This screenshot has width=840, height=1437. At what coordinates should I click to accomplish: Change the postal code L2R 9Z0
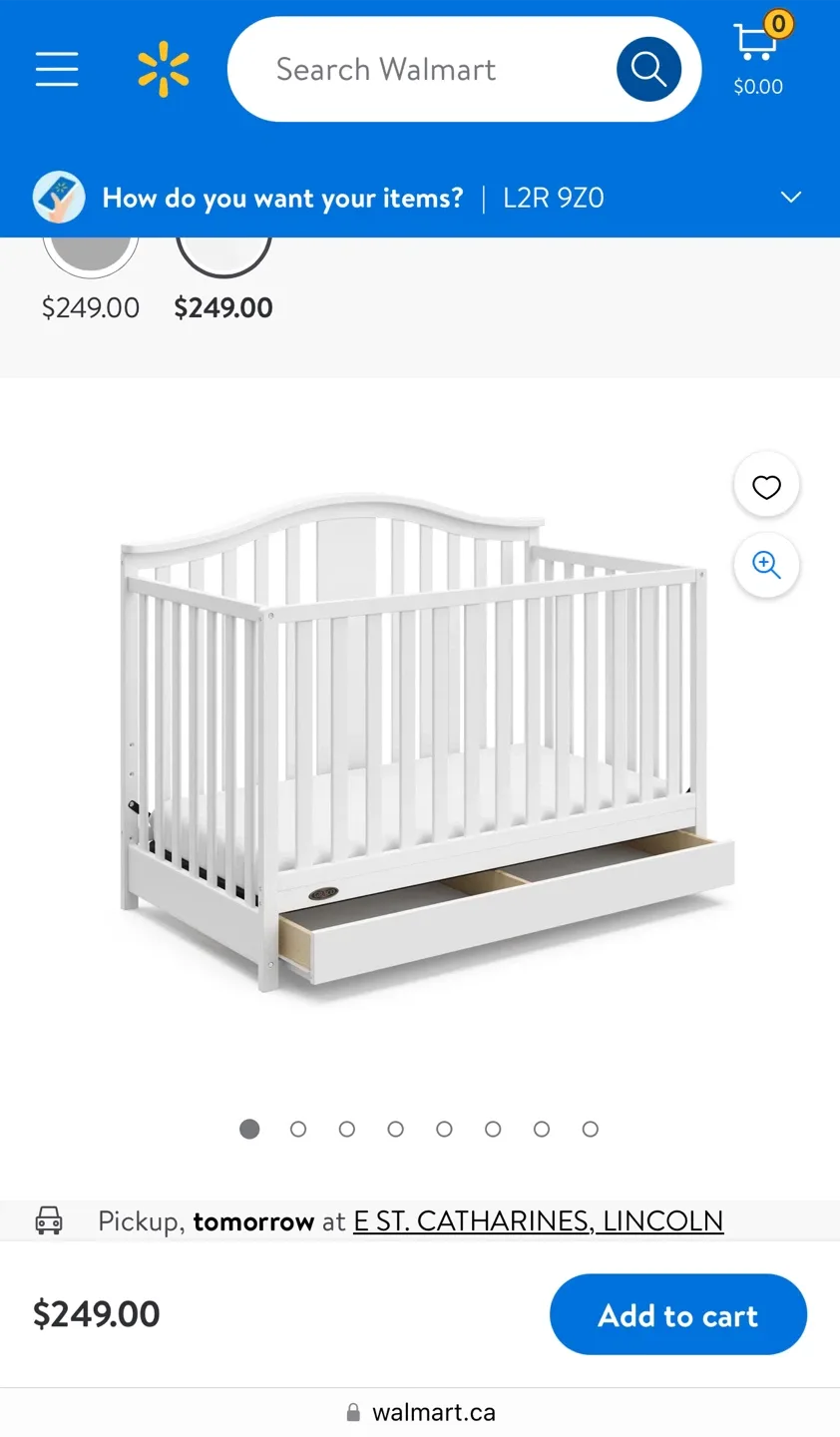553,197
